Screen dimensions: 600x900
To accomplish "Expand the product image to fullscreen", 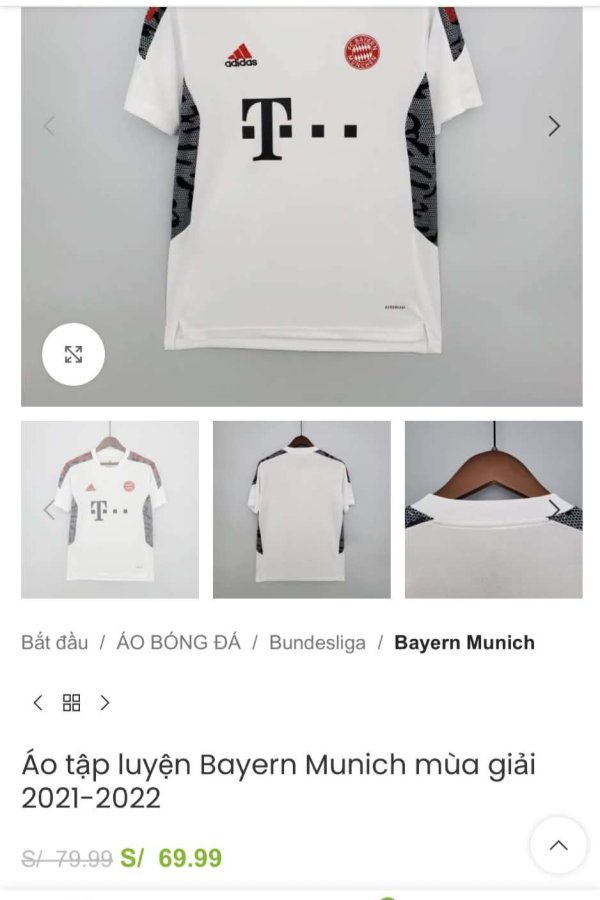I will tap(73, 354).
